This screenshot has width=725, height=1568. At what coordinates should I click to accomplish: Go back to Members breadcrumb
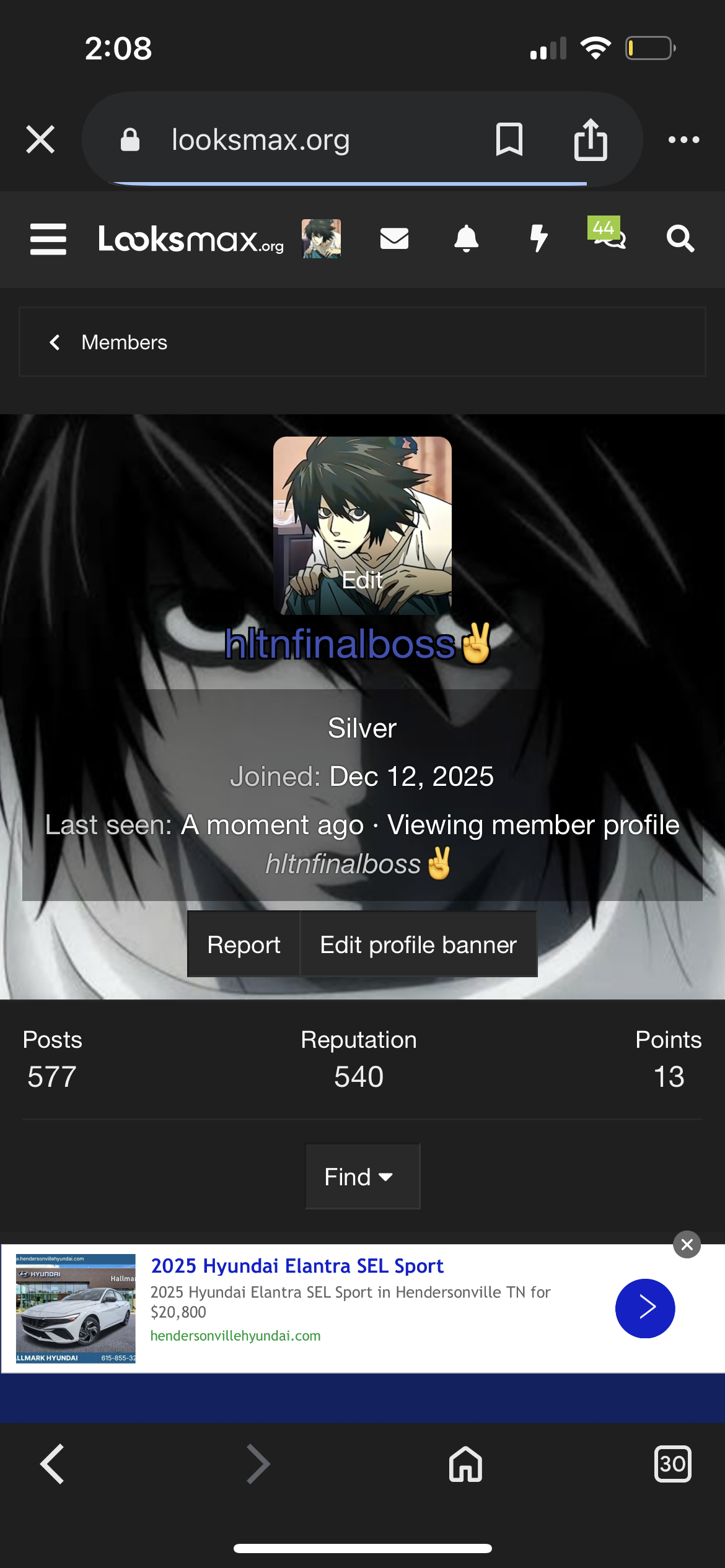[x=124, y=342]
